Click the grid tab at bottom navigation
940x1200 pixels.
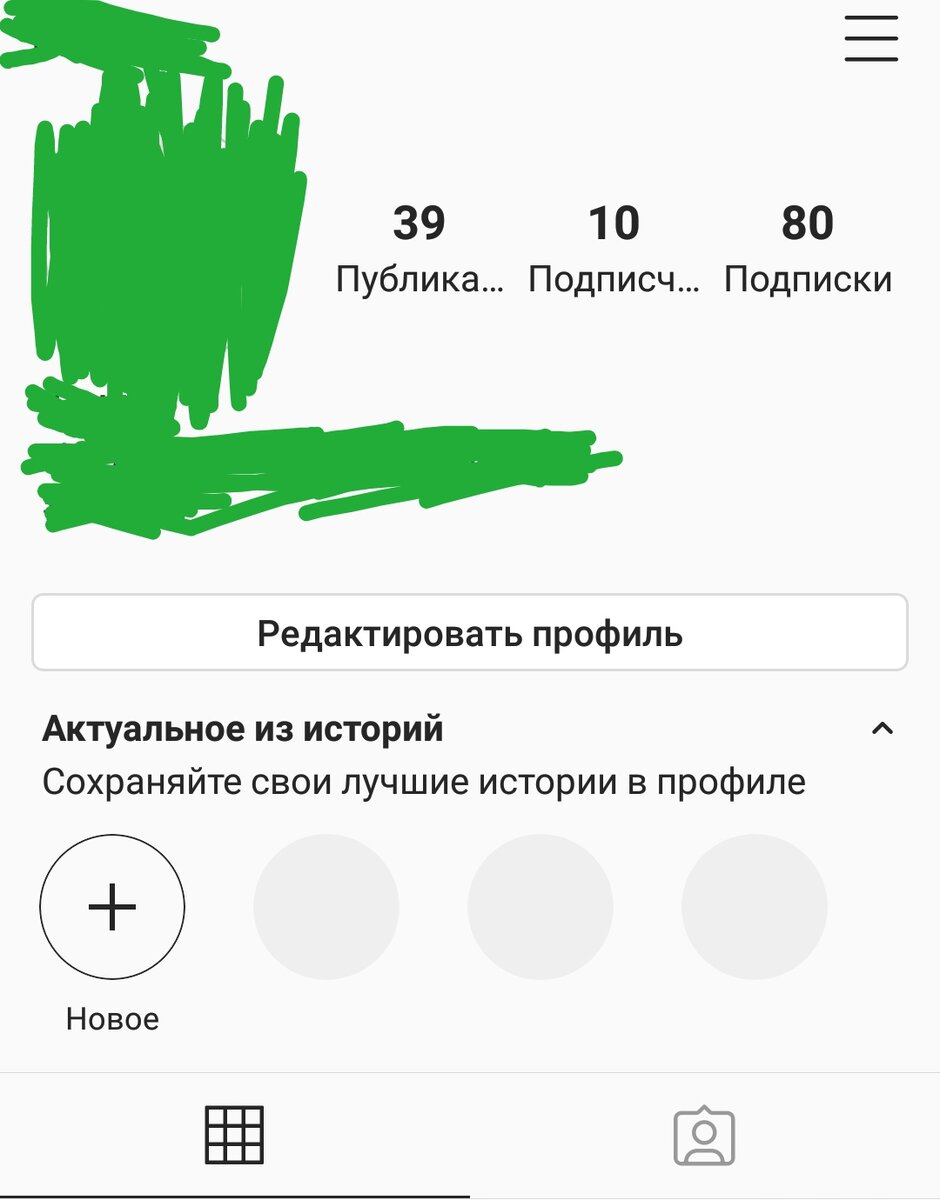[x=234, y=1135]
